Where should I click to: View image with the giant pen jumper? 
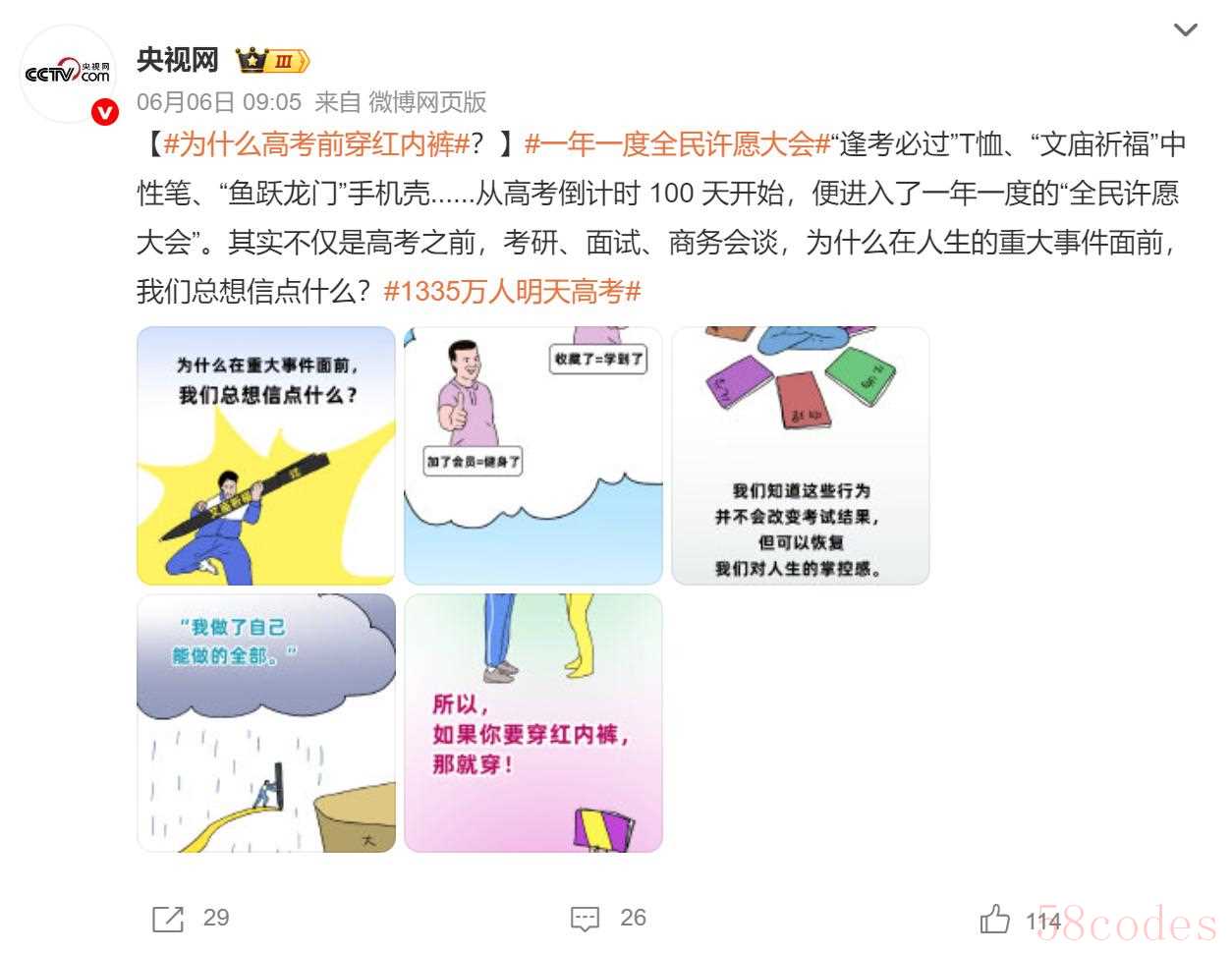[x=266, y=456]
